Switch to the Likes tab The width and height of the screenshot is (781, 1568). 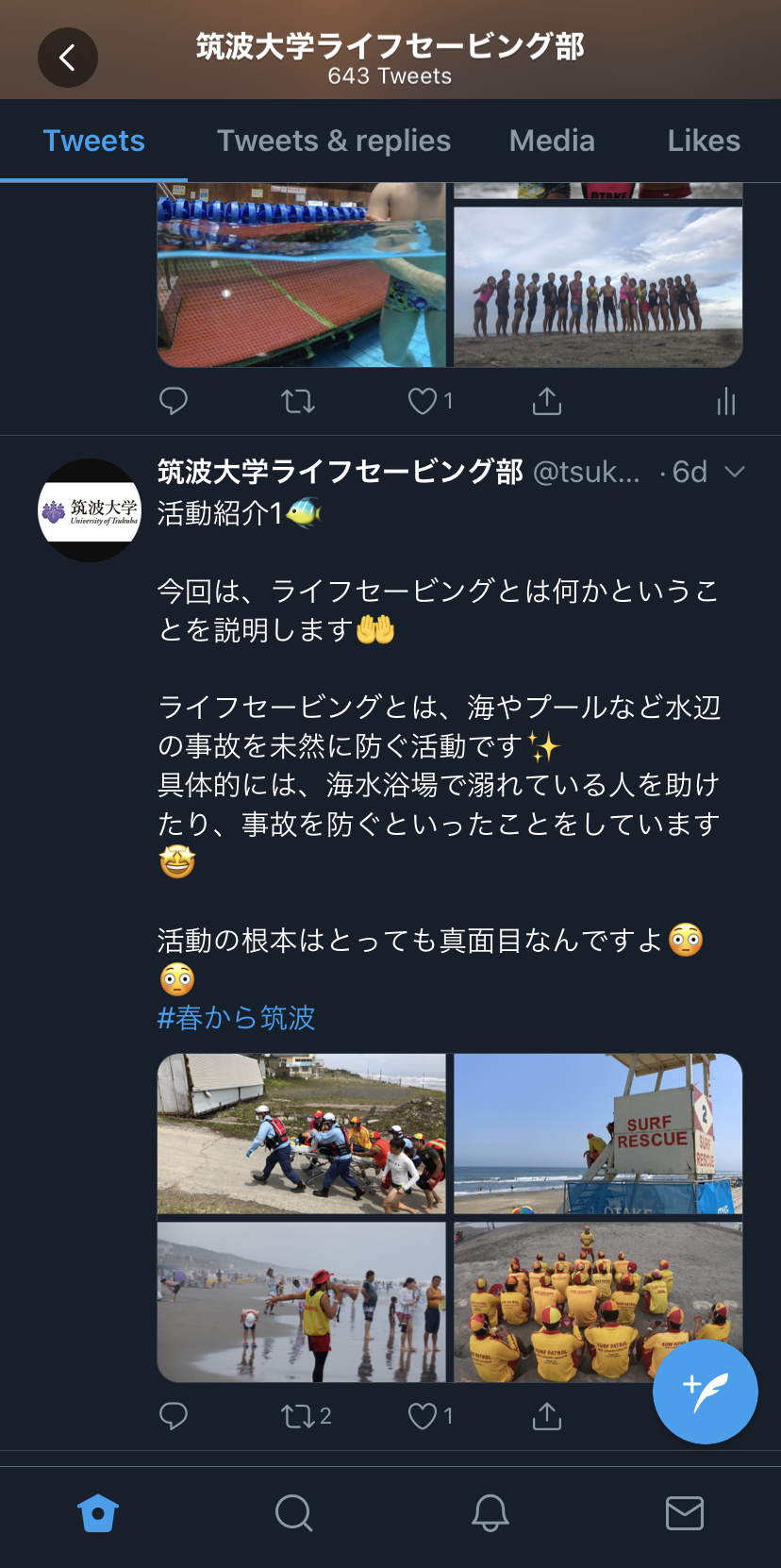[704, 141]
